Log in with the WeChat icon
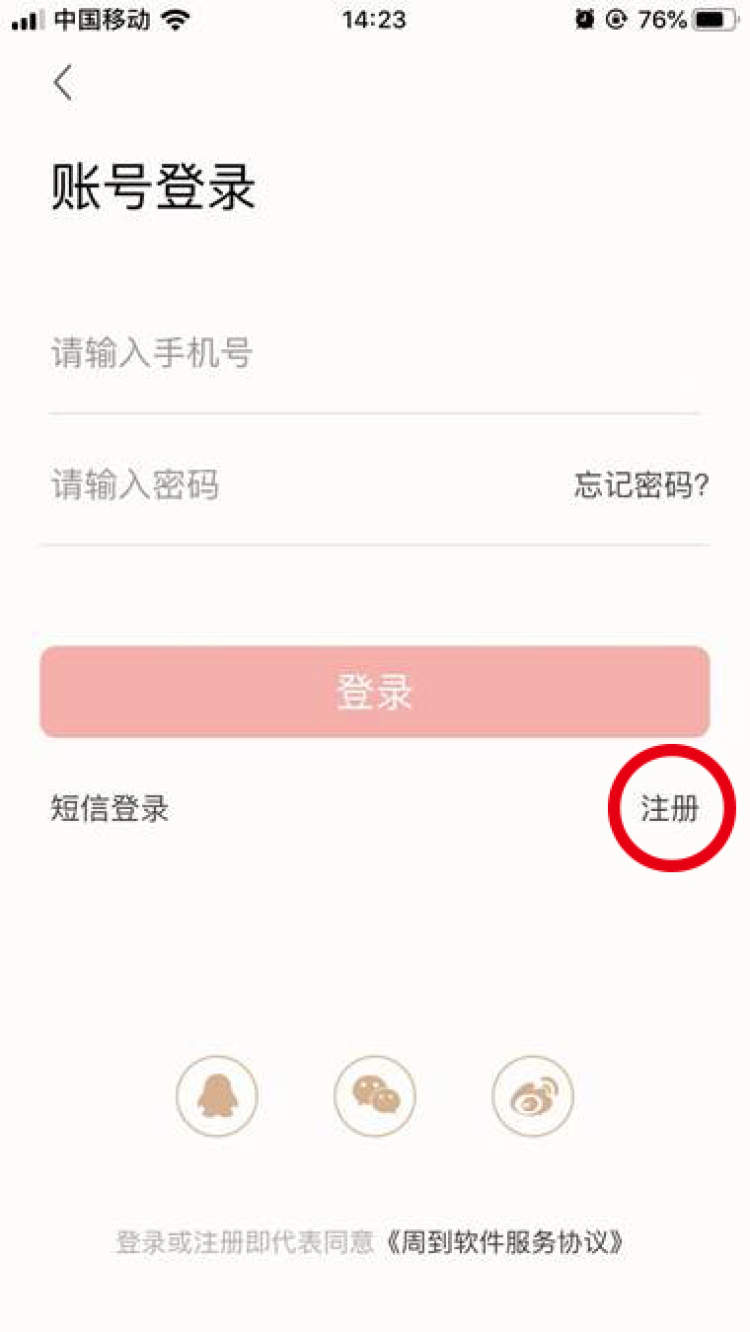 pos(375,1097)
